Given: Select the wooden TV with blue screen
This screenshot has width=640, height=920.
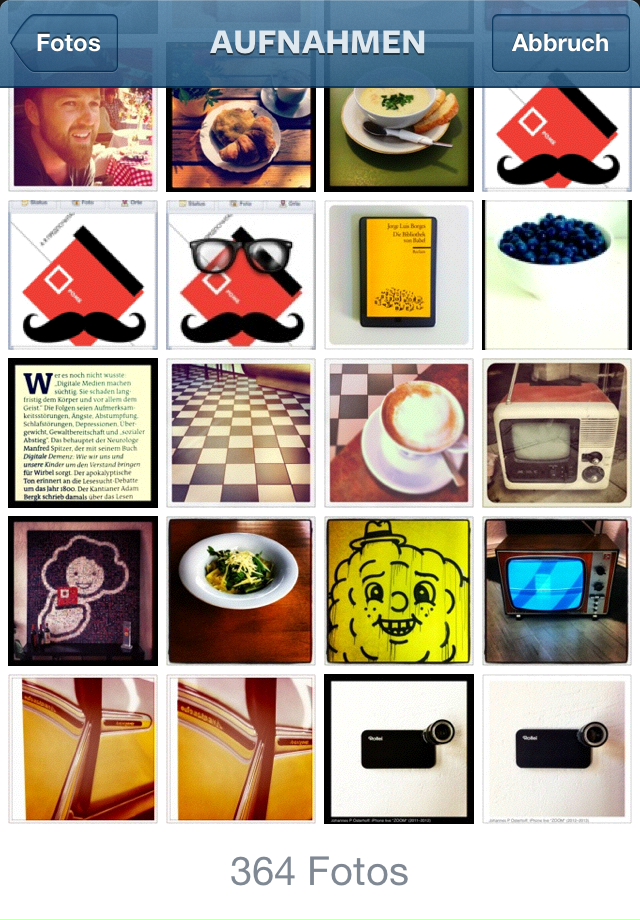Looking at the screenshot, I should 557,590.
